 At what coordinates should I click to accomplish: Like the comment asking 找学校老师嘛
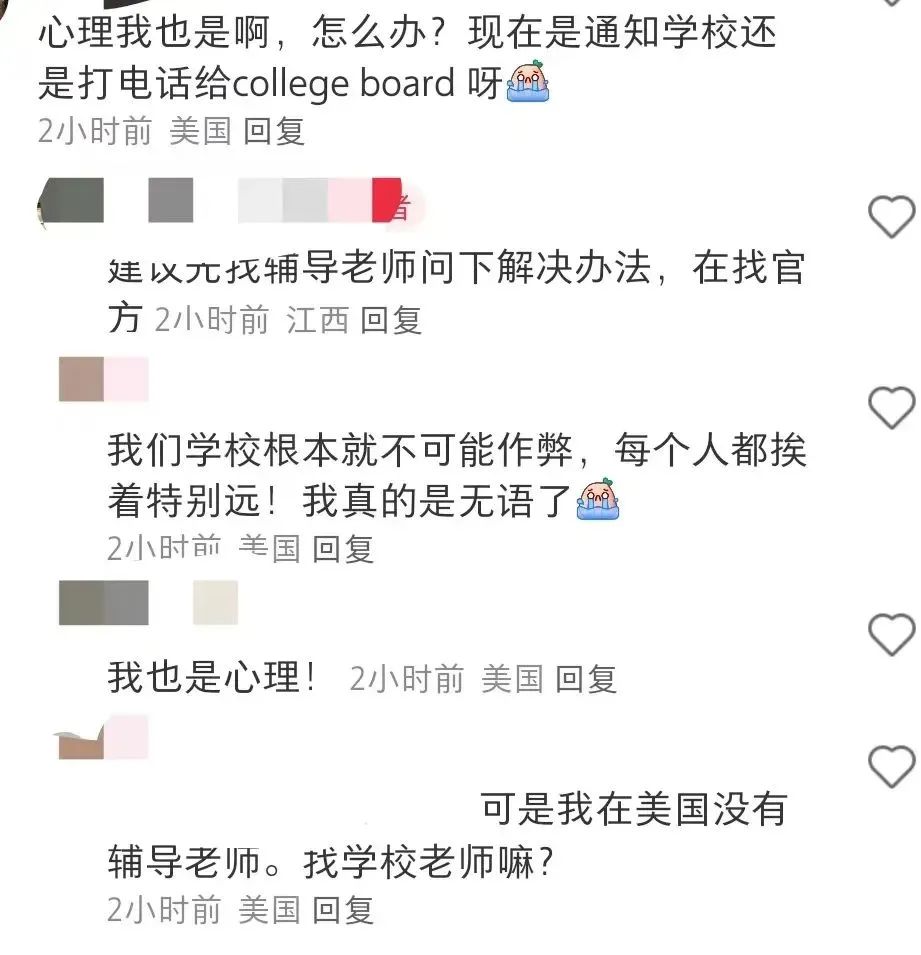point(889,766)
